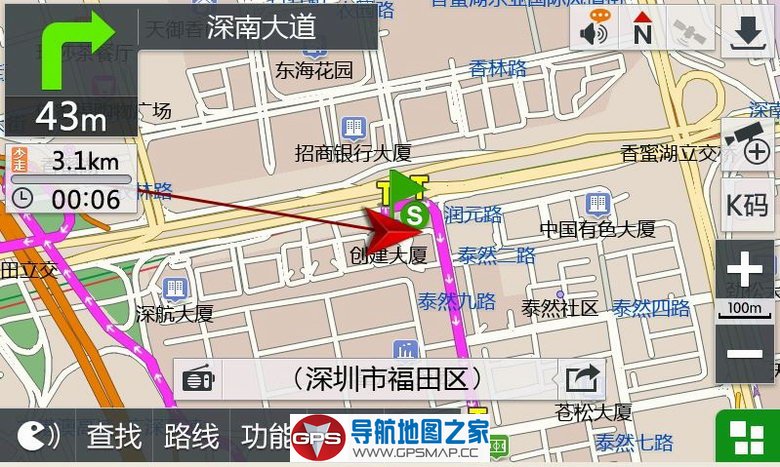Open the K码 code button
780x467 pixels.
(x=748, y=205)
